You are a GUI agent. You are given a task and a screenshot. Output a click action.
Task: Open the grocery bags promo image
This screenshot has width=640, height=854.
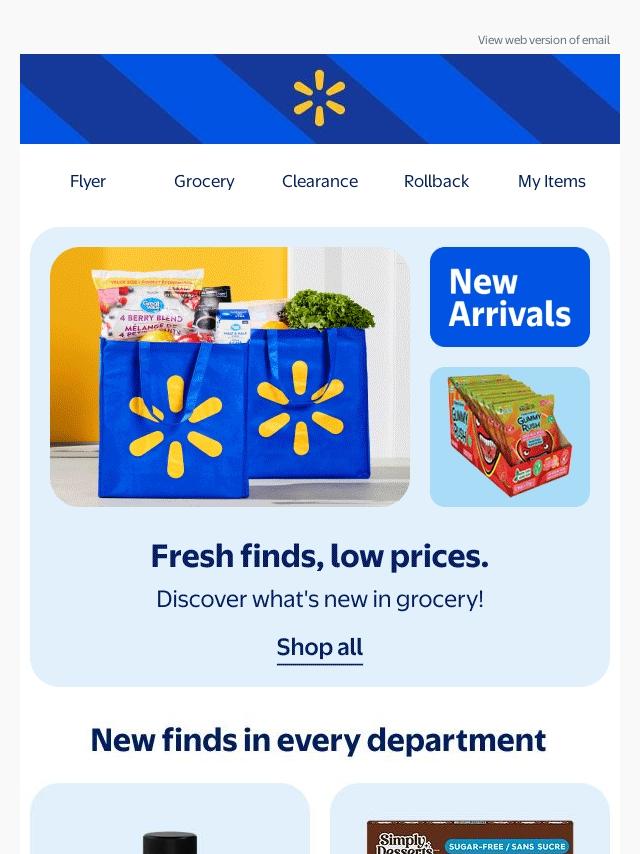230,377
